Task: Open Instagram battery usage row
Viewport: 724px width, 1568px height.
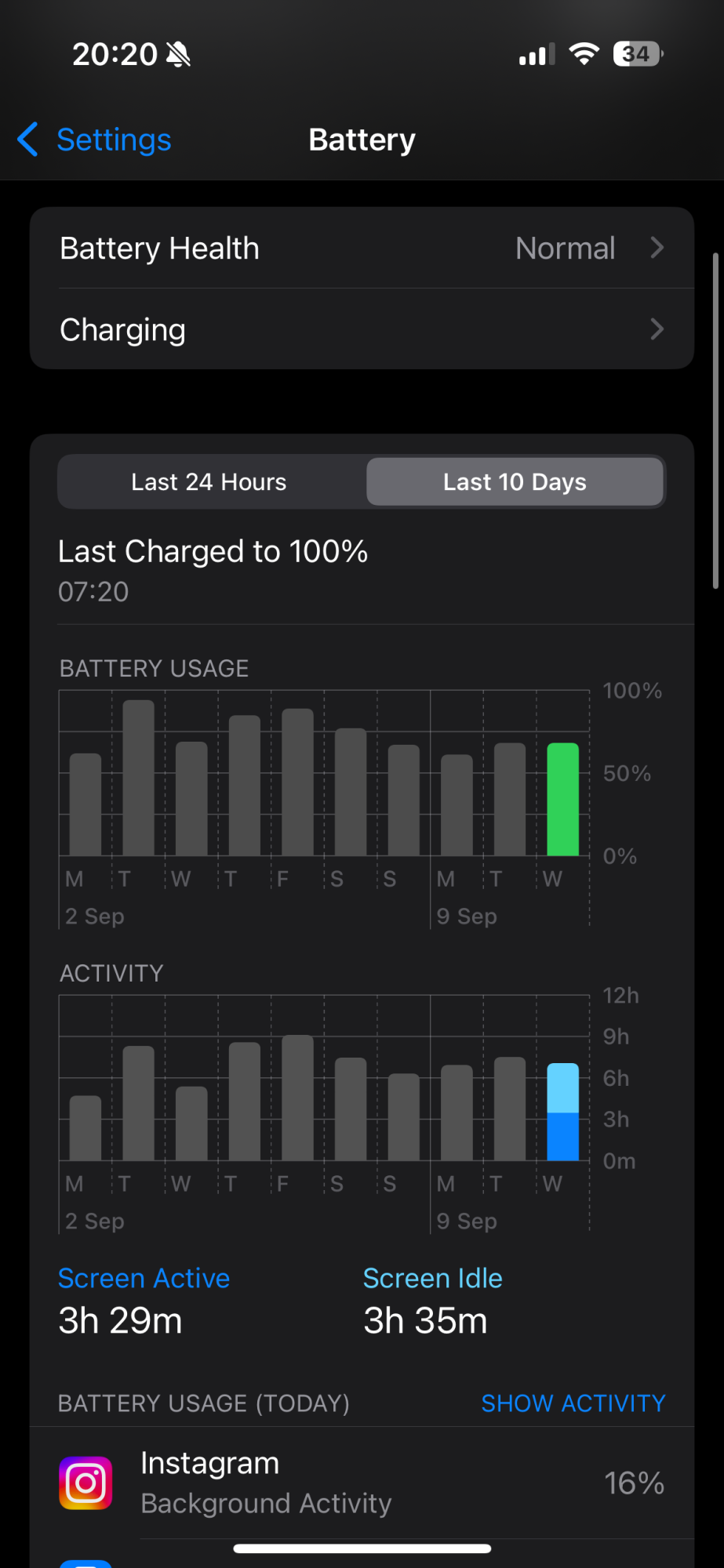Action: pos(362,1483)
